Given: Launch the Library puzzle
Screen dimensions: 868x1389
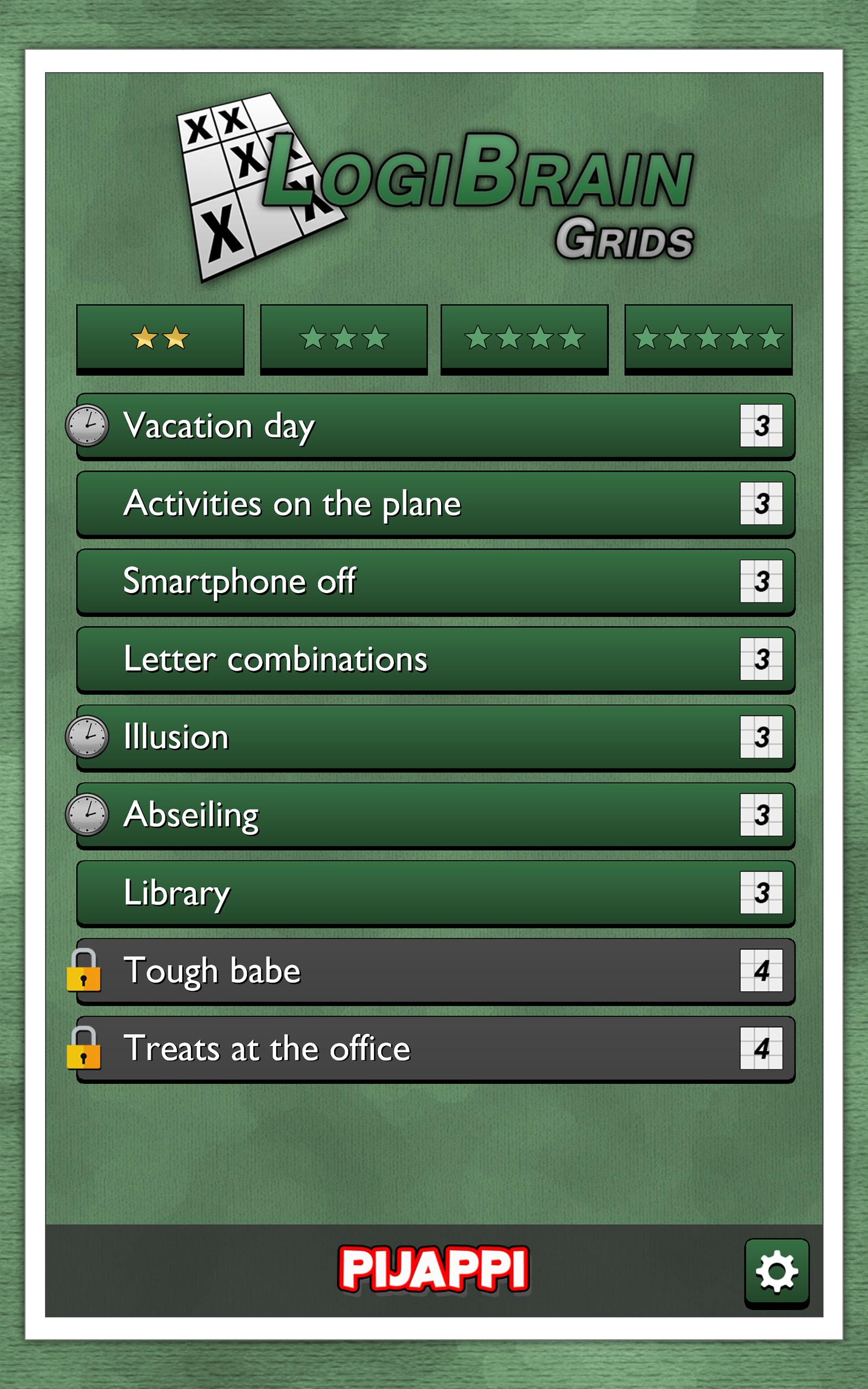Looking at the screenshot, I should tap(436, 893).
